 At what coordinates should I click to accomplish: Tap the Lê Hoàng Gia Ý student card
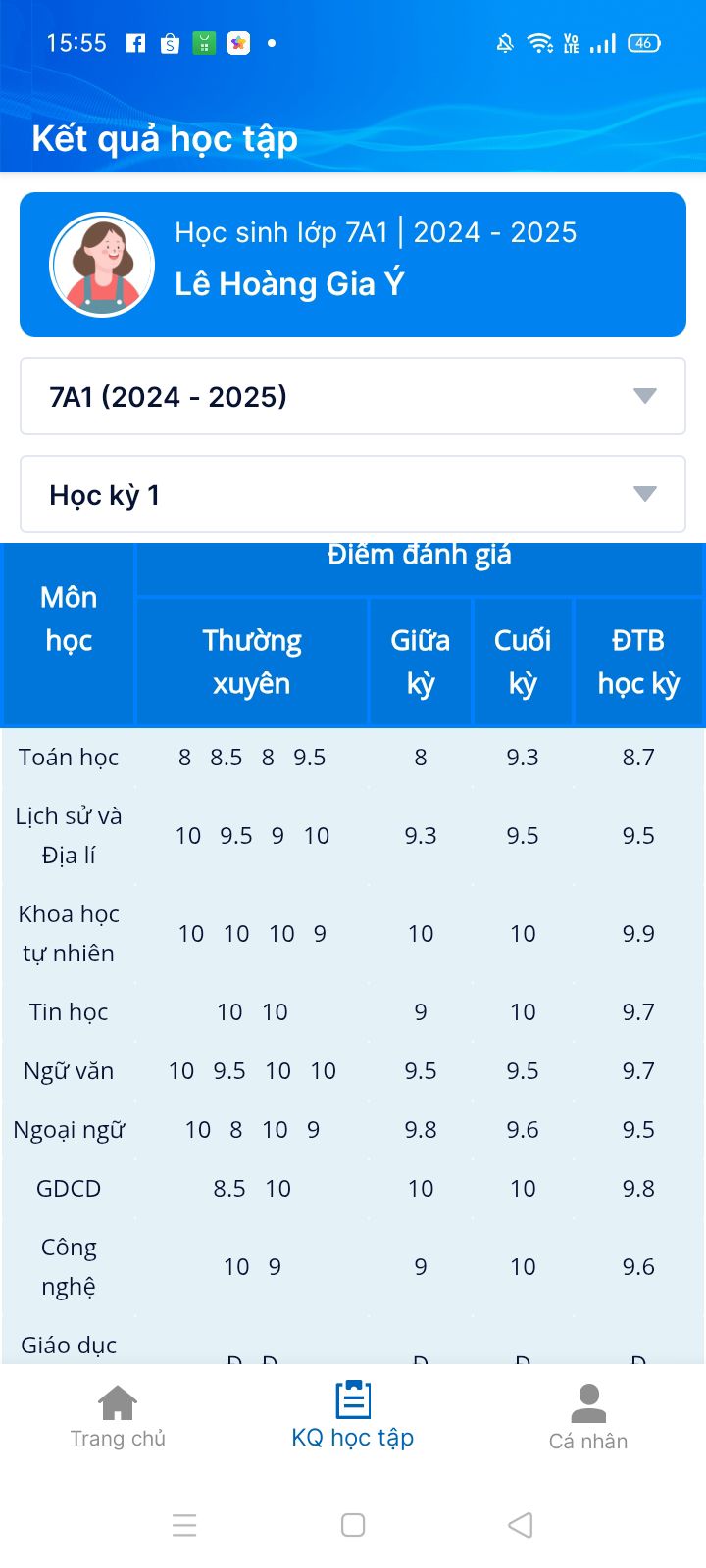(353, 265)
